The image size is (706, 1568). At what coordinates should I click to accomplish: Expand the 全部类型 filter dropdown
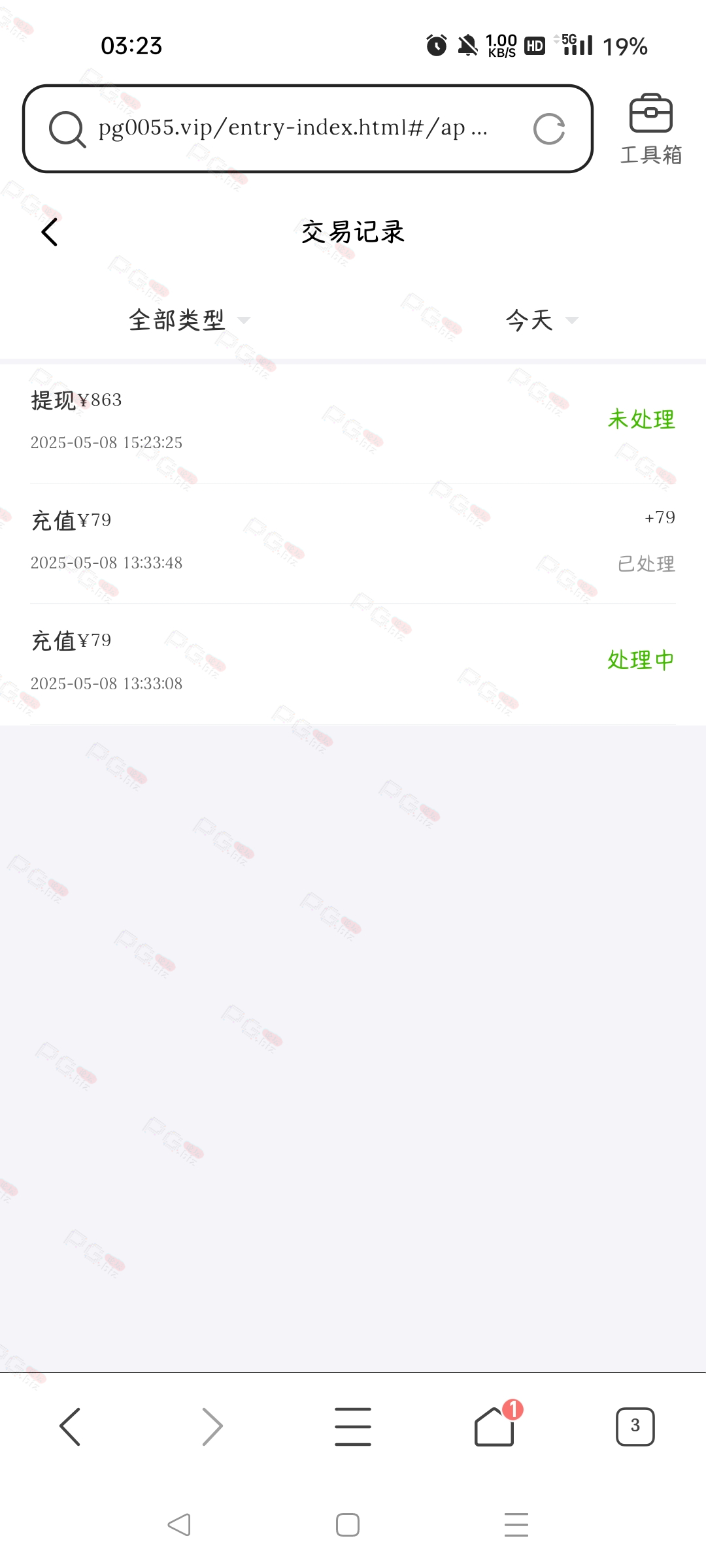[189, 320]
